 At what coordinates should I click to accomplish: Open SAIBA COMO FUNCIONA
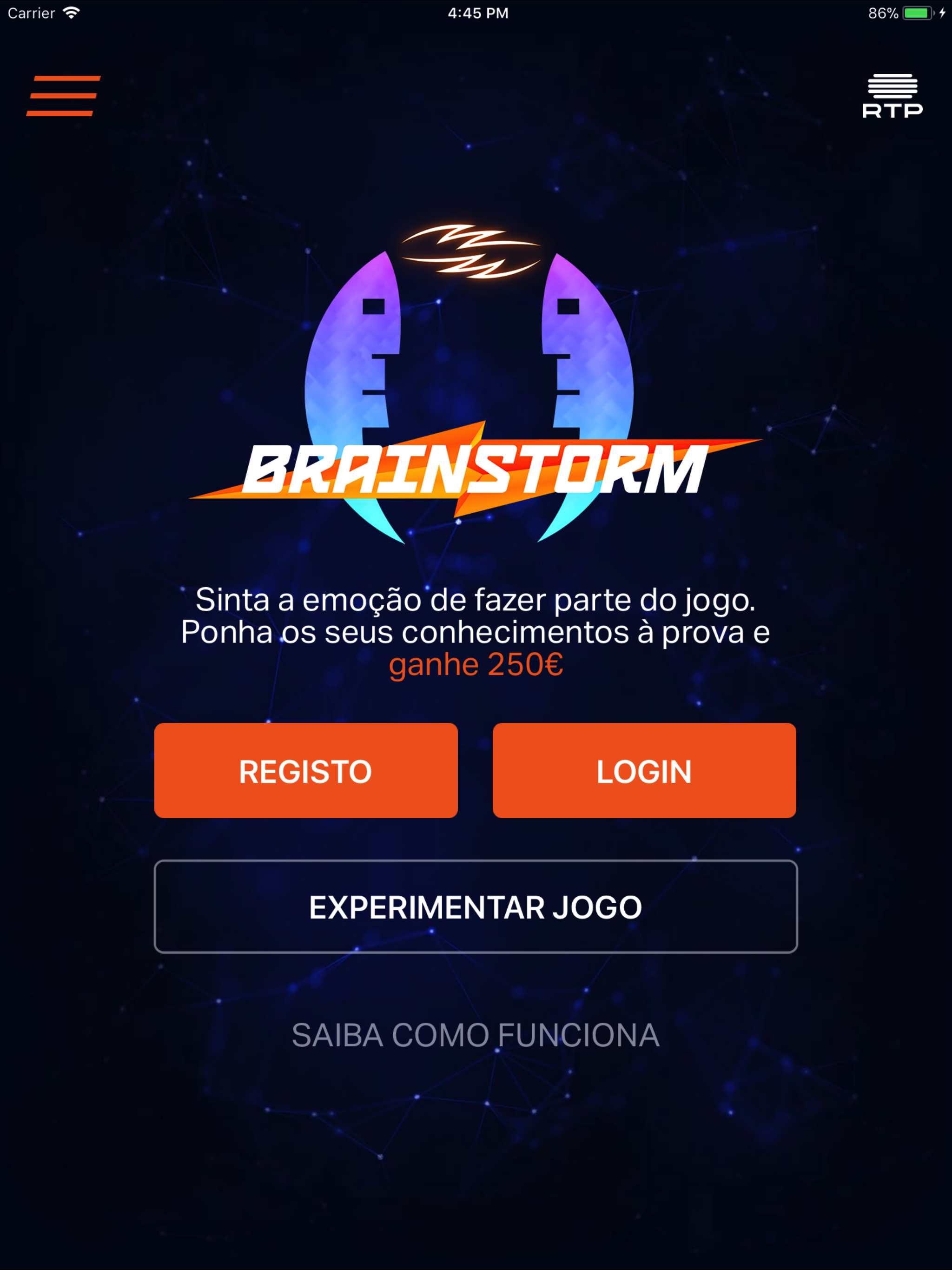point(476,1033)
